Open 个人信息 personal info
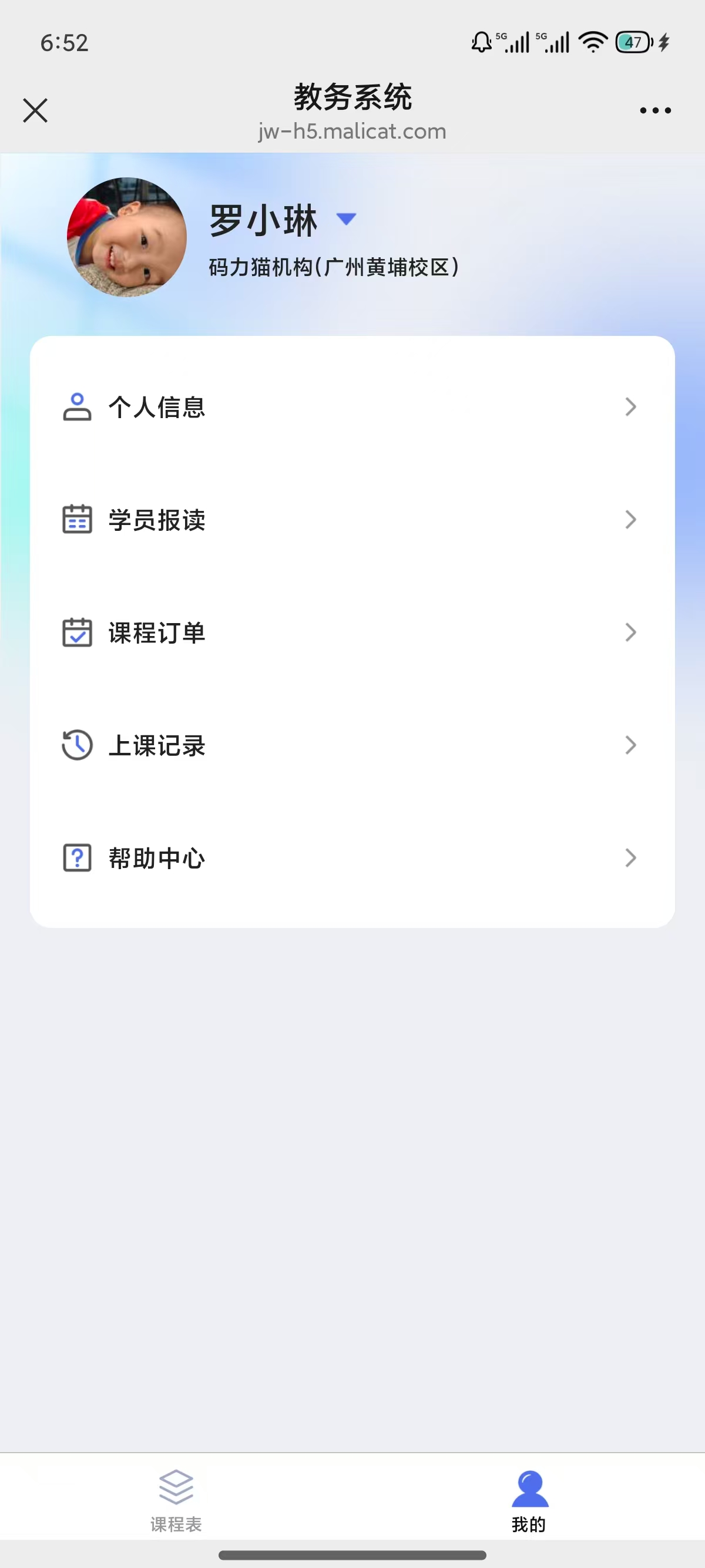 pos(352,406)
